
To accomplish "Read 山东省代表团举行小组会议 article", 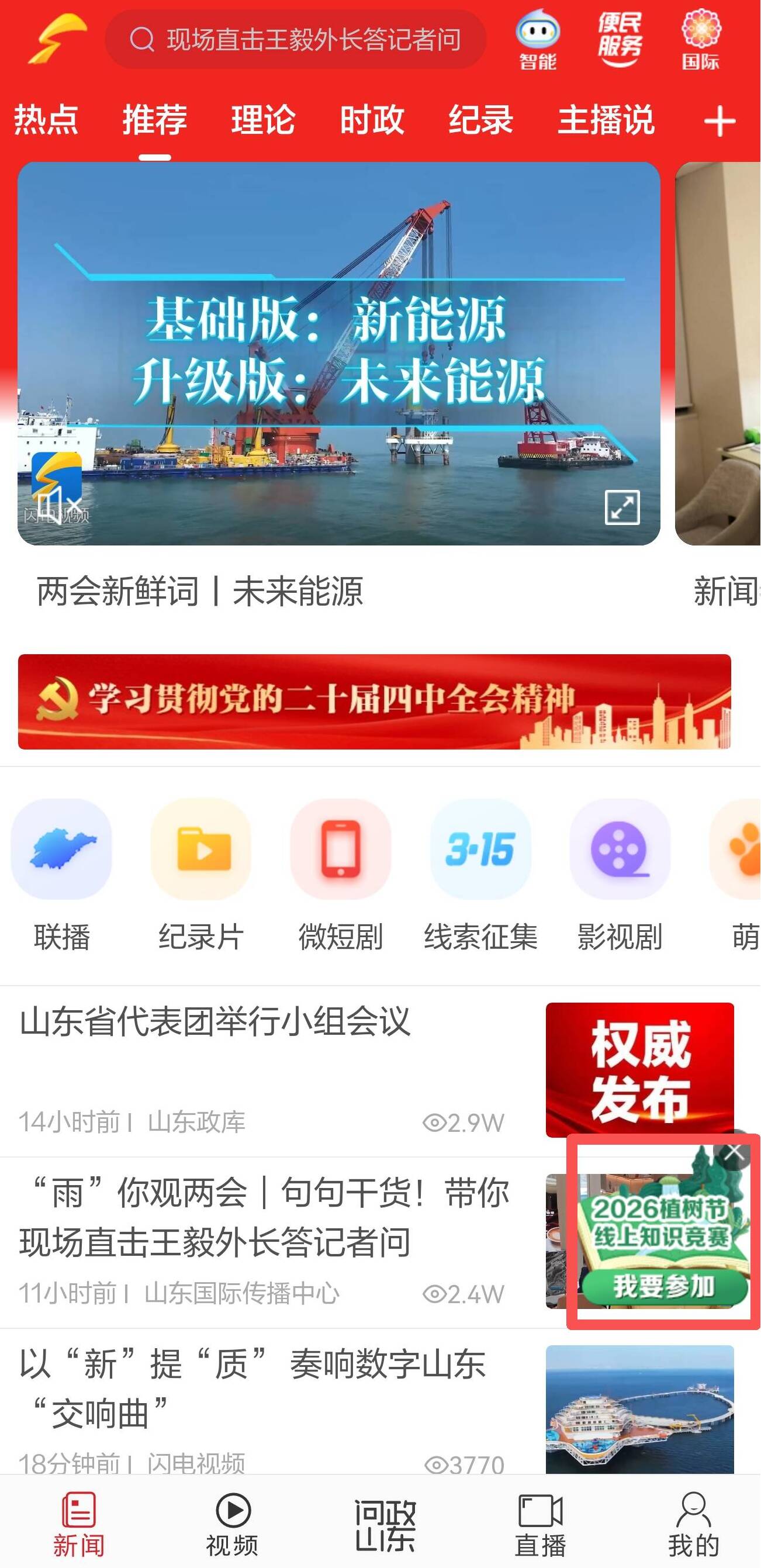I will [x=215, y=1021].
